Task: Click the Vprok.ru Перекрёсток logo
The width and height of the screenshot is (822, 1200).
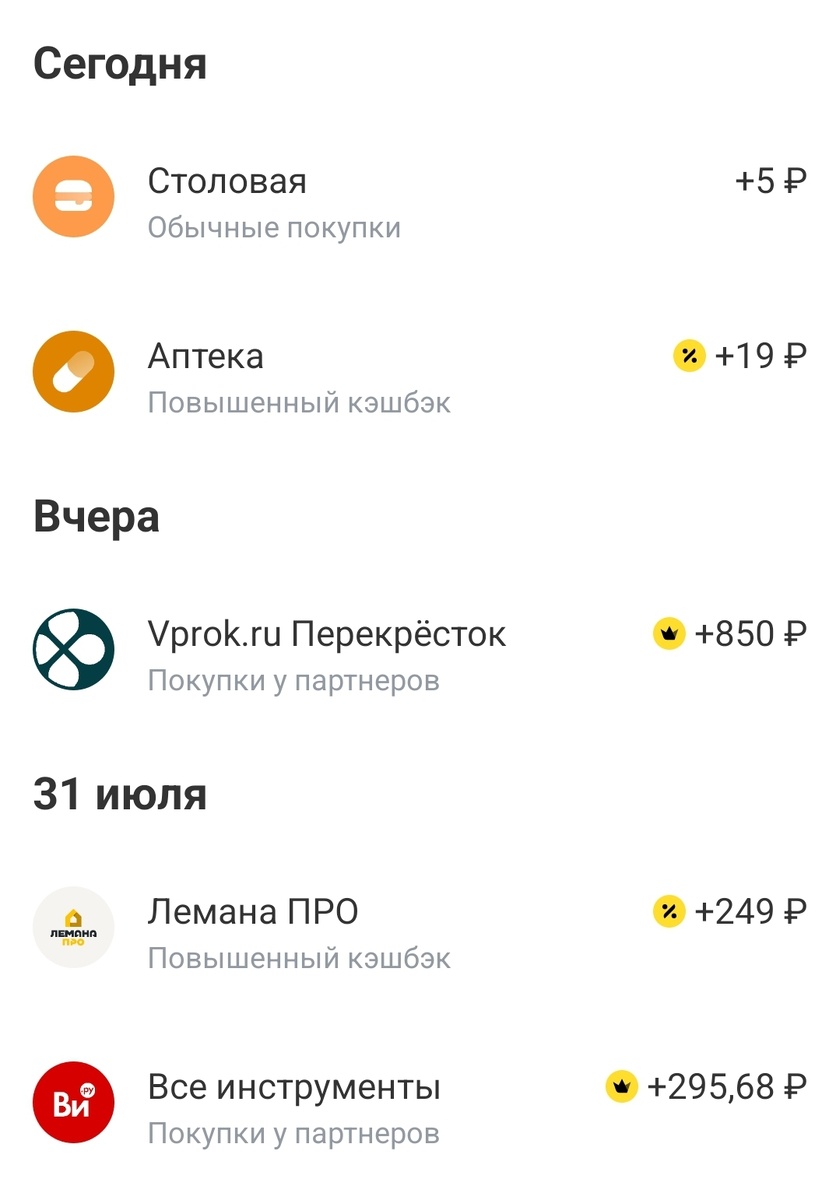Action: point(72,648)
